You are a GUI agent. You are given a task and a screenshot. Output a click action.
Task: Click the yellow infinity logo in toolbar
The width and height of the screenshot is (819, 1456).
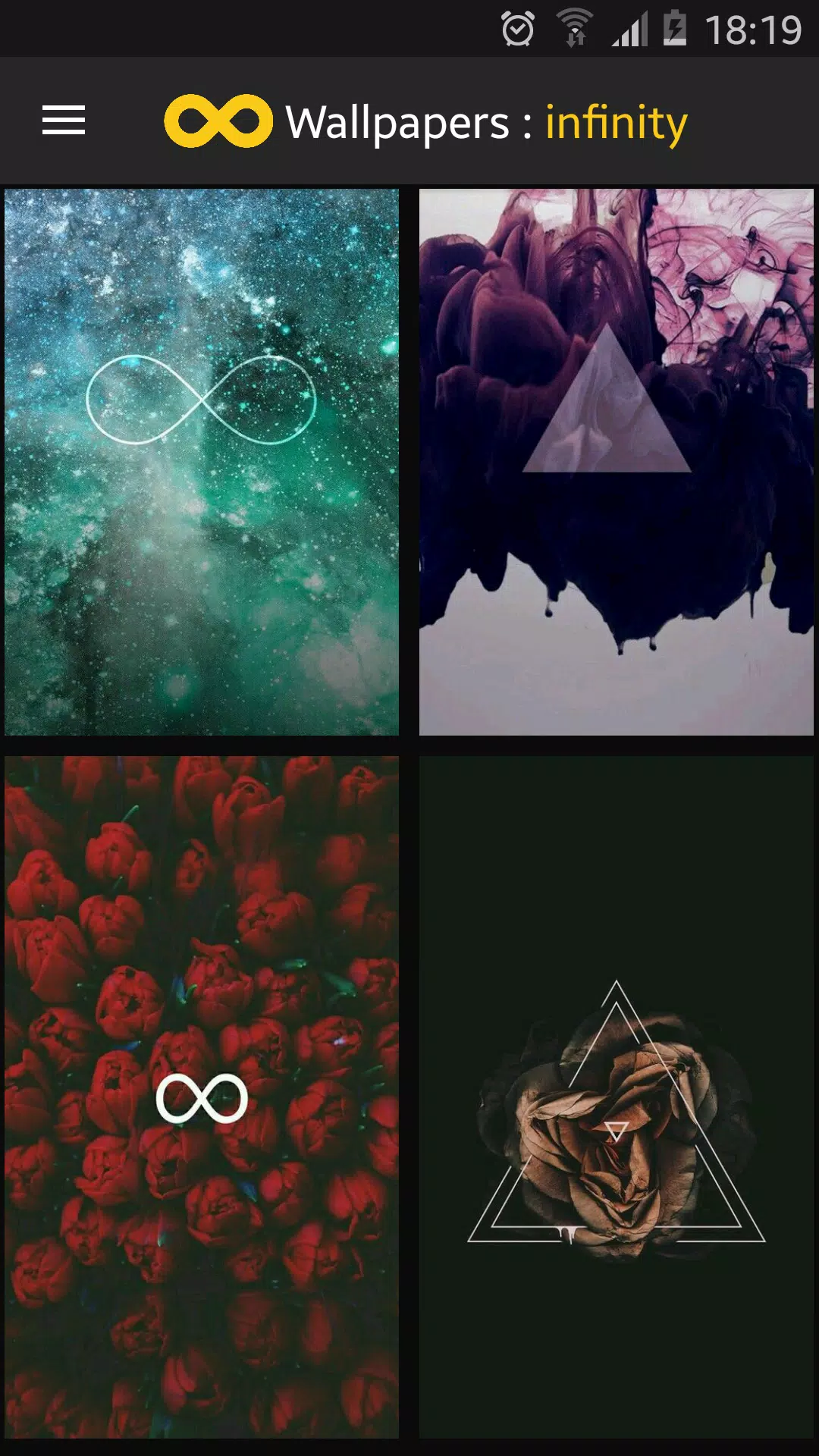220,120
